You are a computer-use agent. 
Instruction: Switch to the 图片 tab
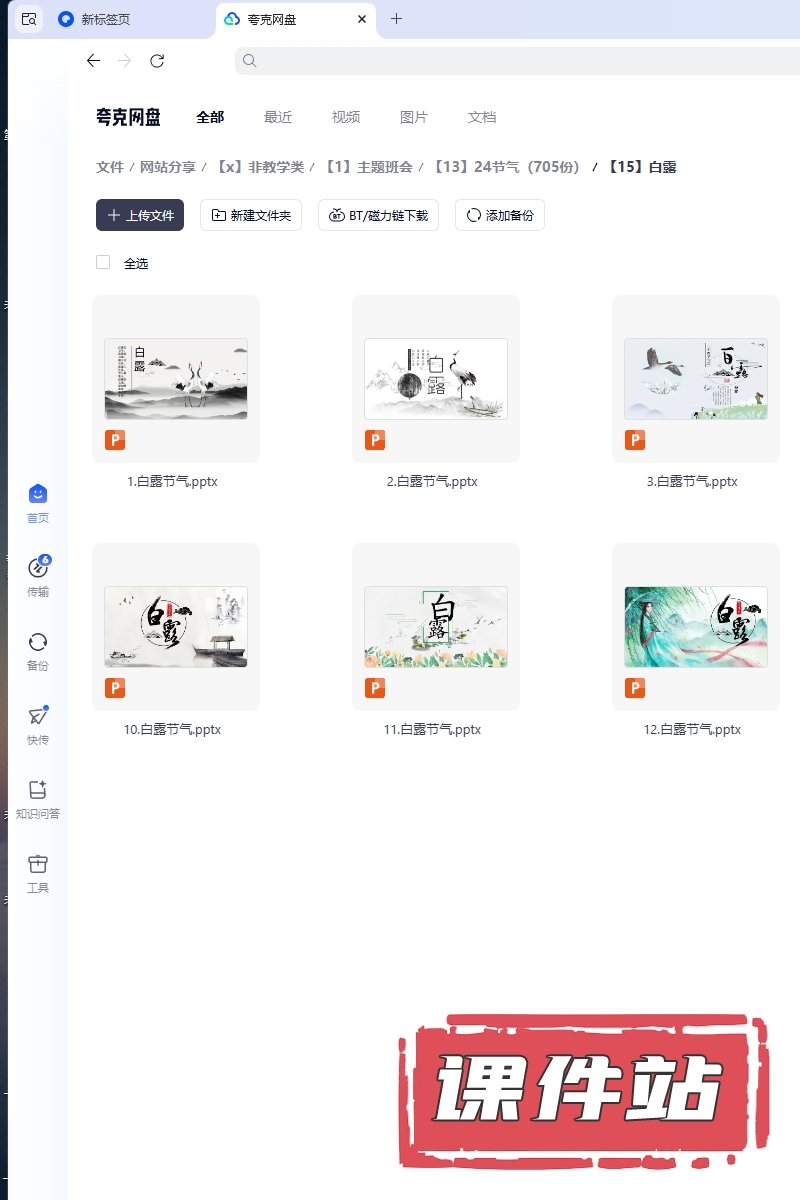coord(414,117)
